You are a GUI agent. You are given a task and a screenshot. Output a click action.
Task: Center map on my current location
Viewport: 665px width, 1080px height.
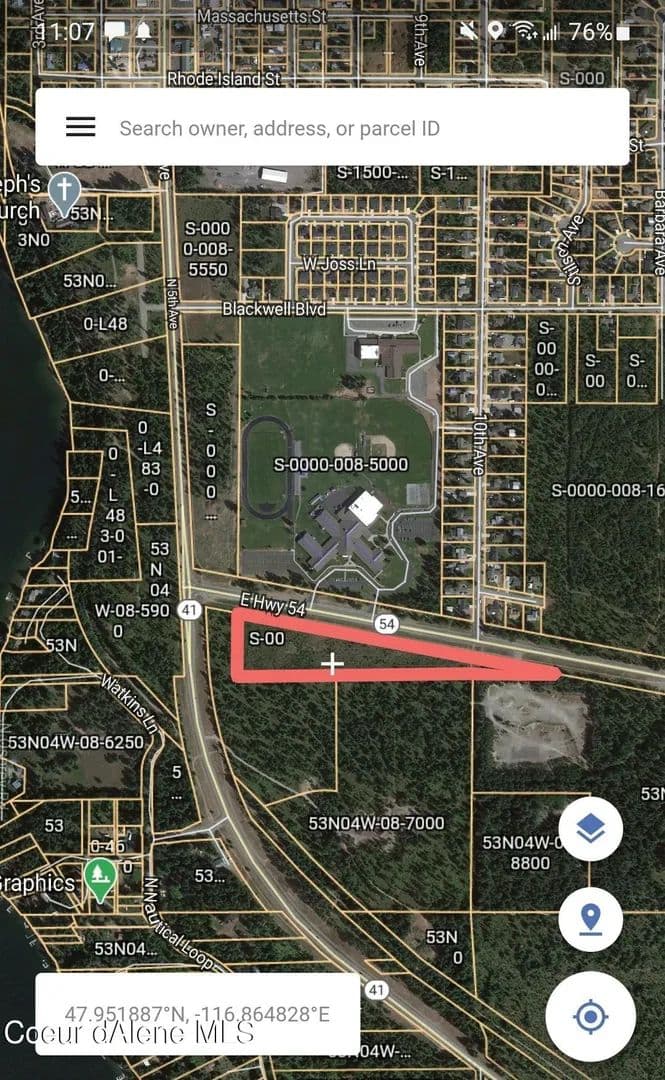590,1017
